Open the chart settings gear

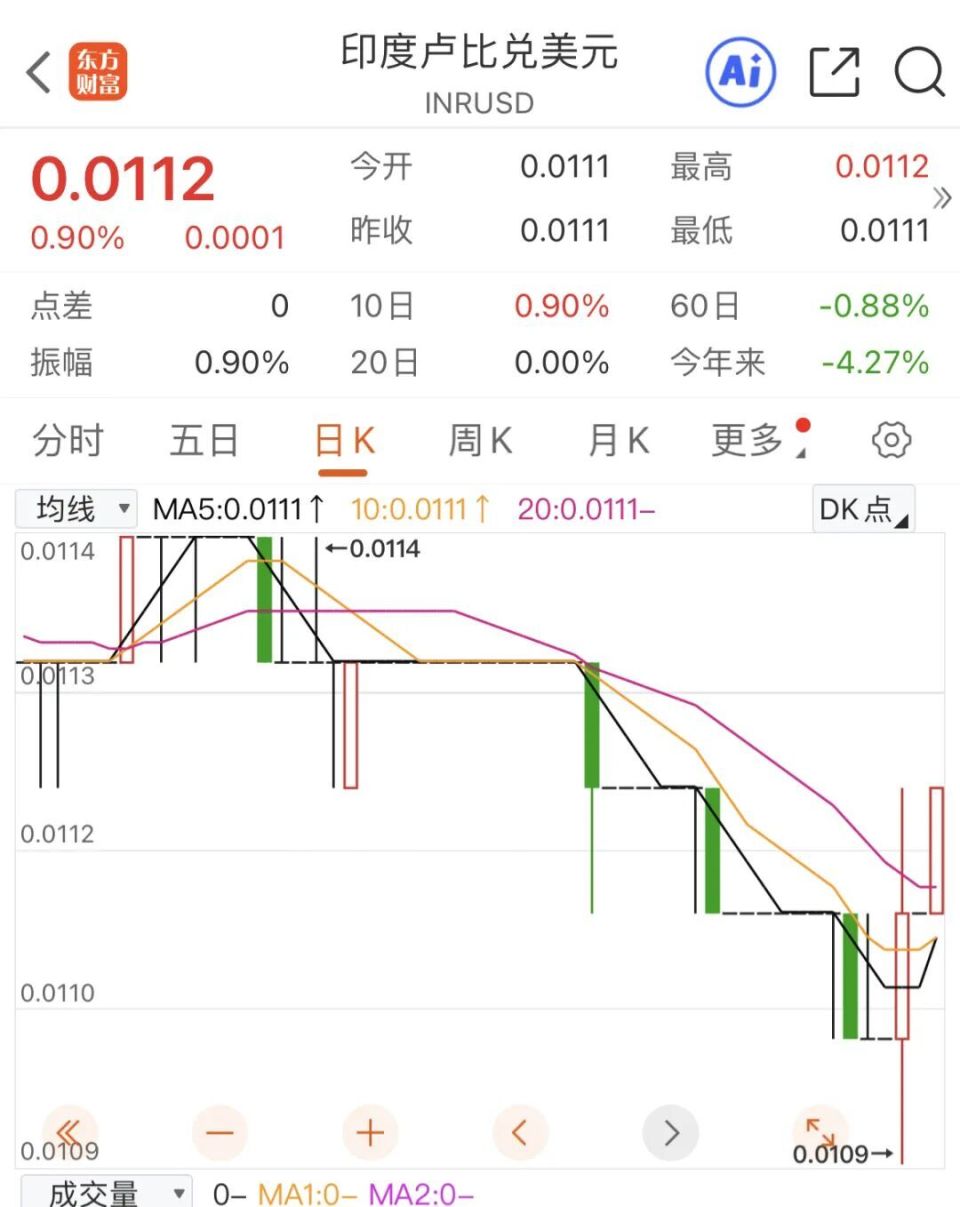click(889, 439)
